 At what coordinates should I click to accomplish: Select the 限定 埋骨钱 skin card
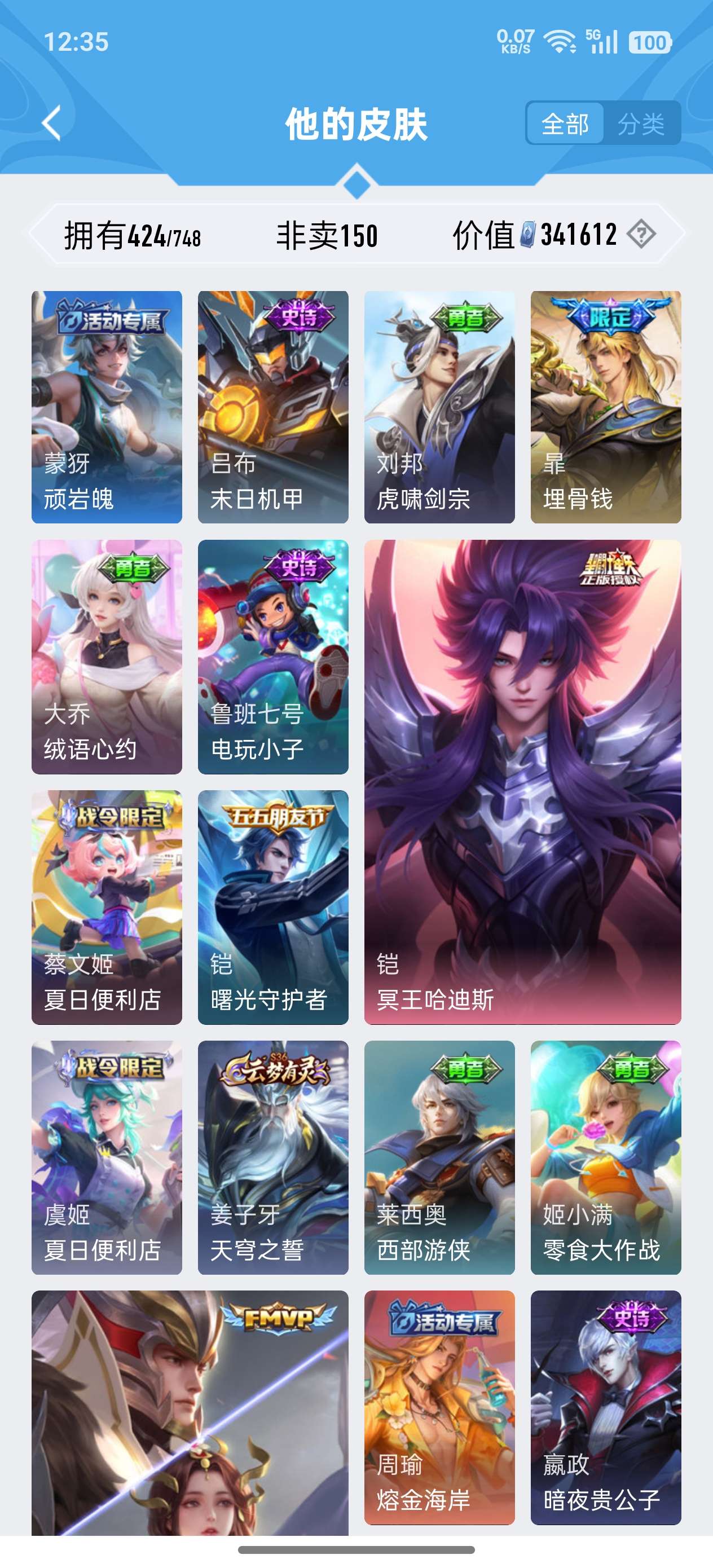605,407
